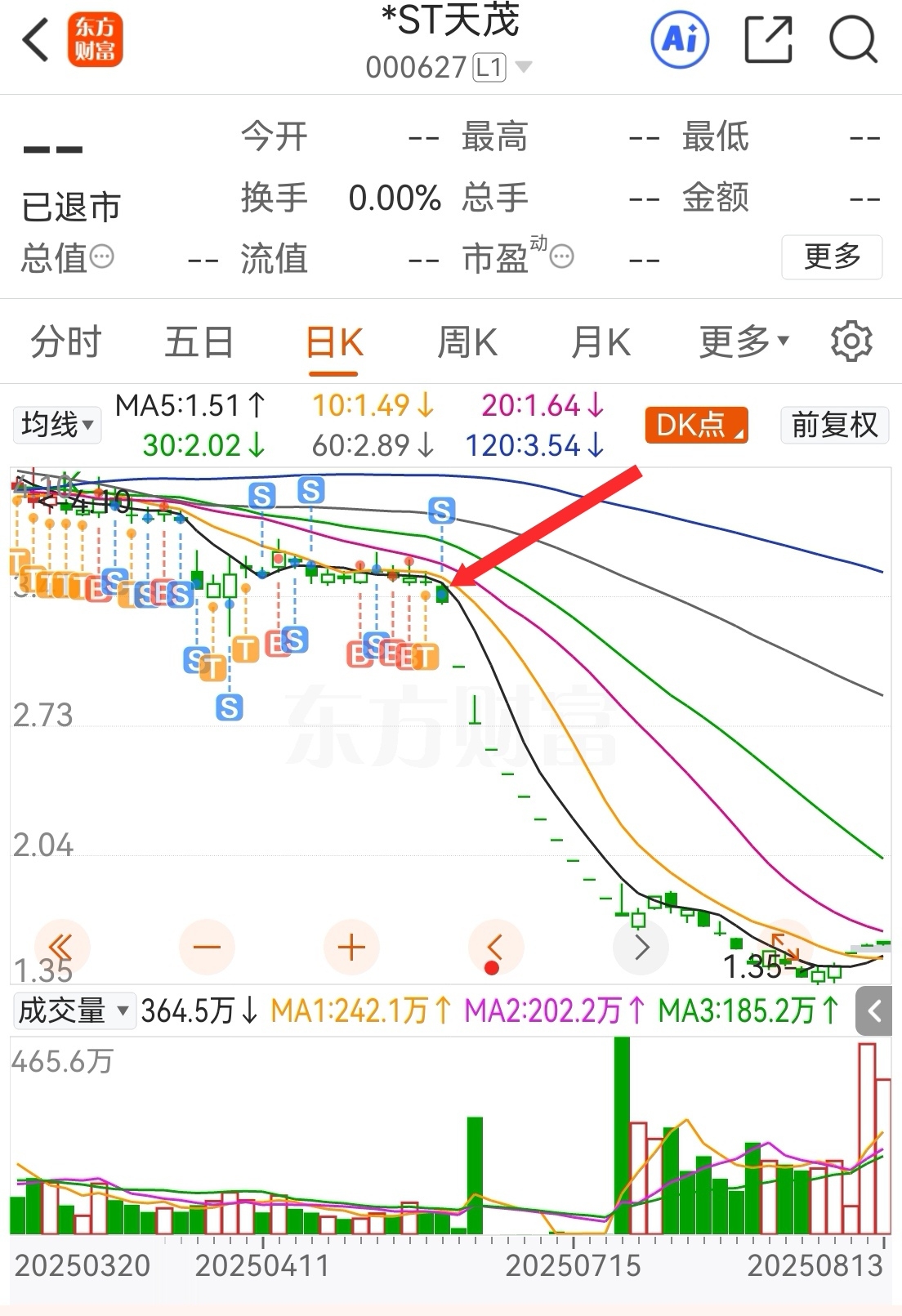Collapse the side panel arrow near volume
This screenshot has width=902, height=1316.
874,1011
